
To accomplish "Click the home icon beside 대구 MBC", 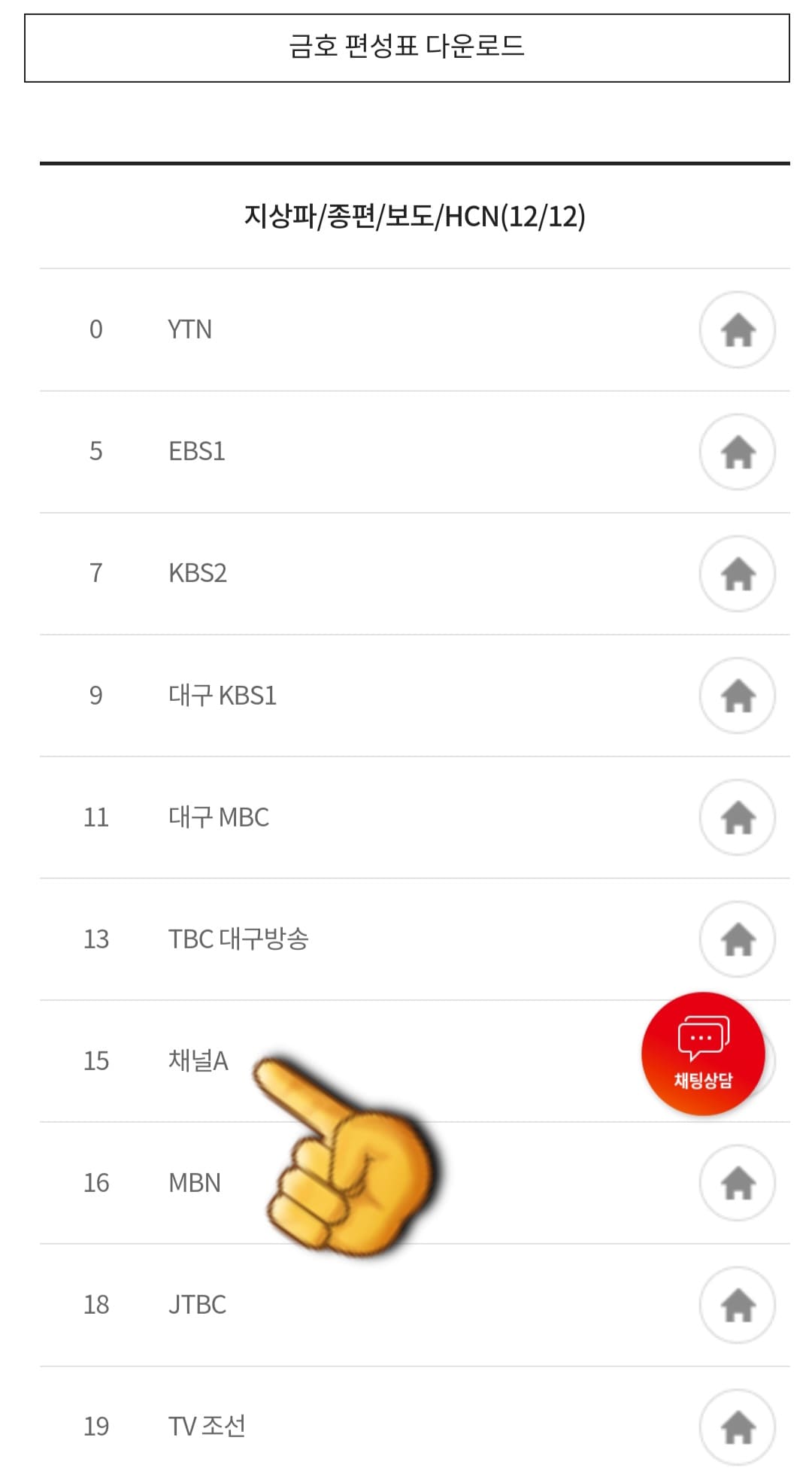I will tap(738, 817).
